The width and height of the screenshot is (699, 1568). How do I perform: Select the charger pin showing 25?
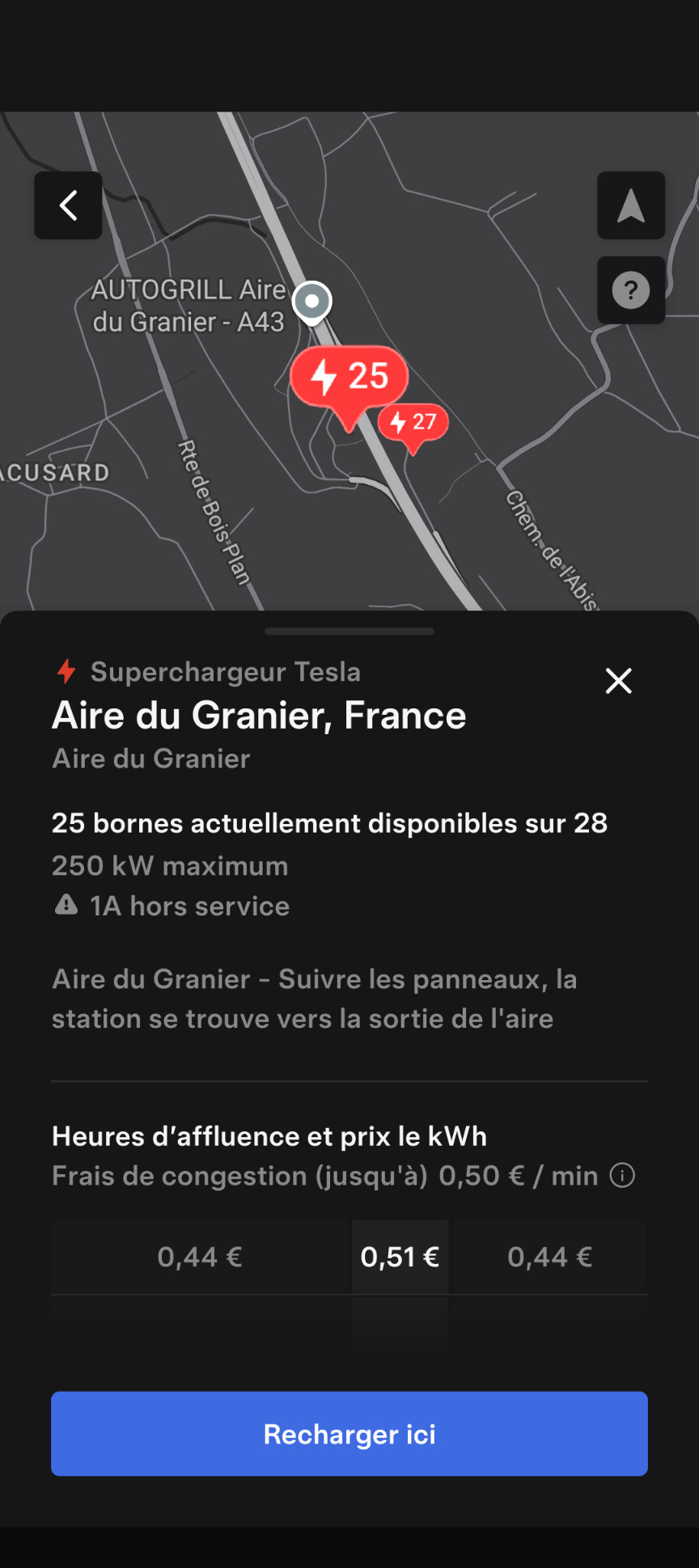(x=349, y=377)
